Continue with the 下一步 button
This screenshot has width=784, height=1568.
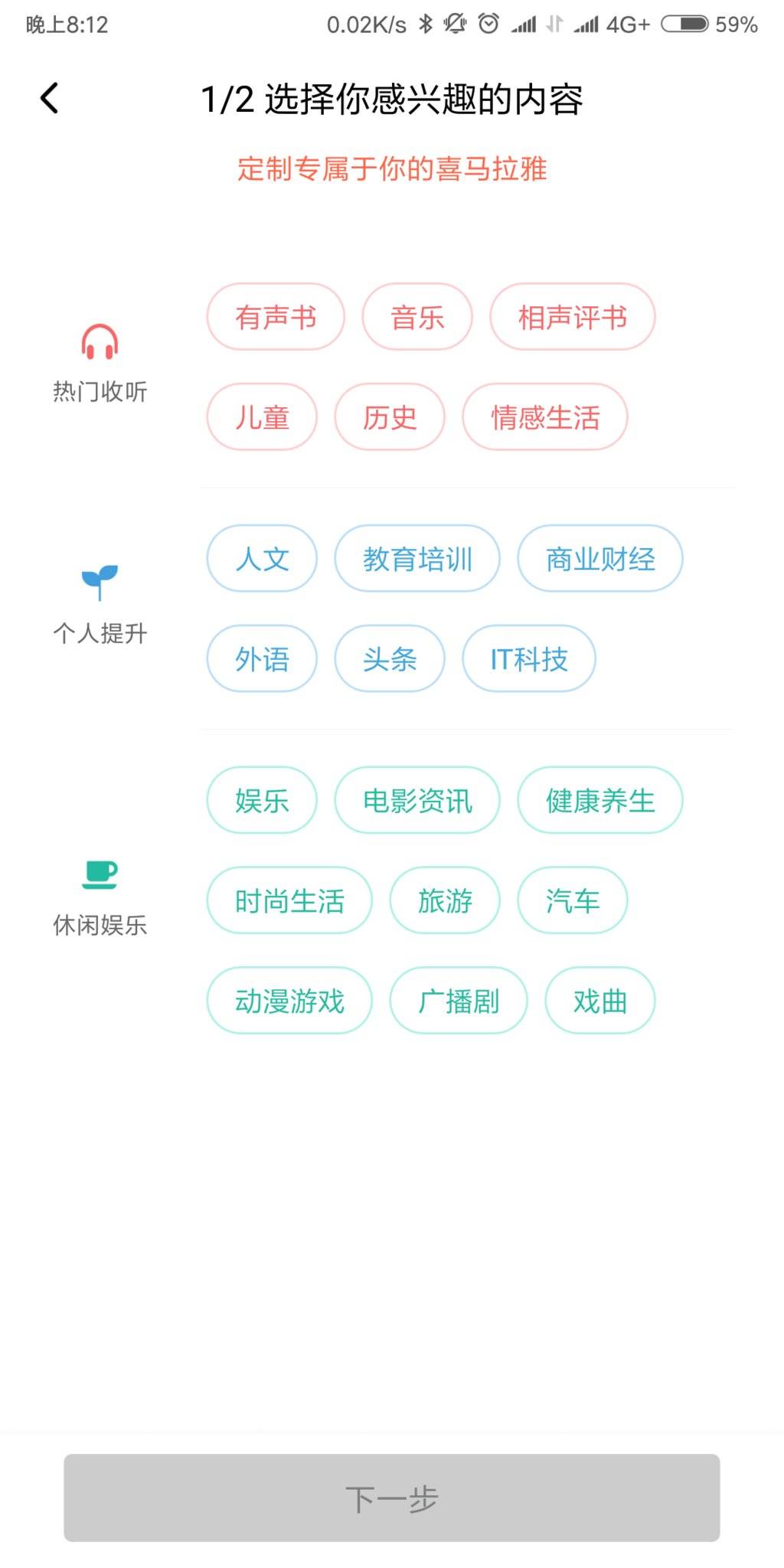[392, 1498]
